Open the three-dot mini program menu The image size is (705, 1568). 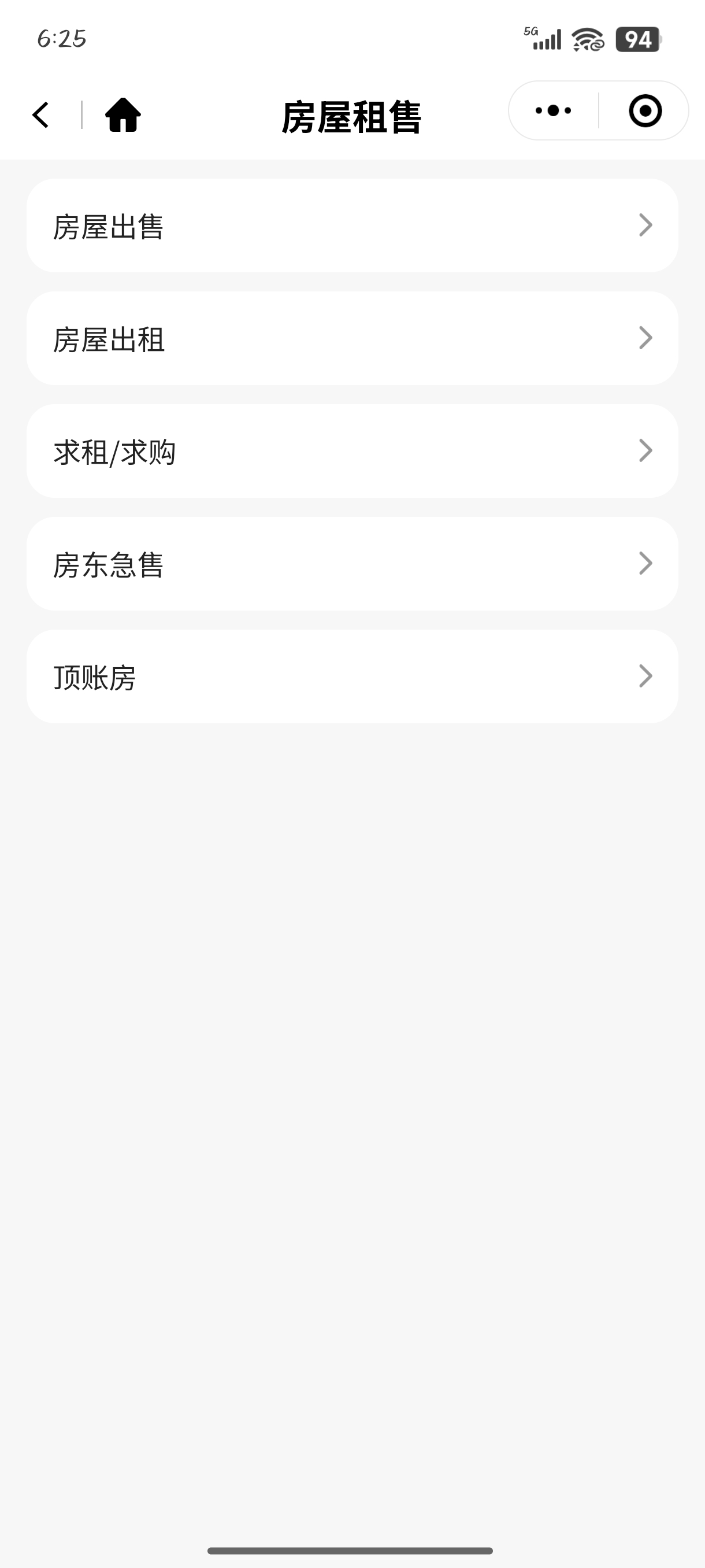(x=554, y=111)
